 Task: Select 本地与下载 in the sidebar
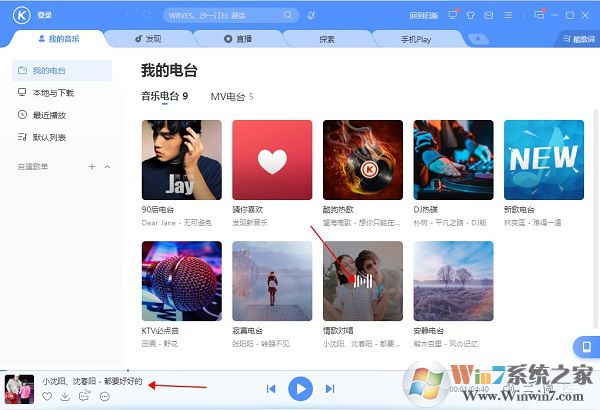point(52,92)
